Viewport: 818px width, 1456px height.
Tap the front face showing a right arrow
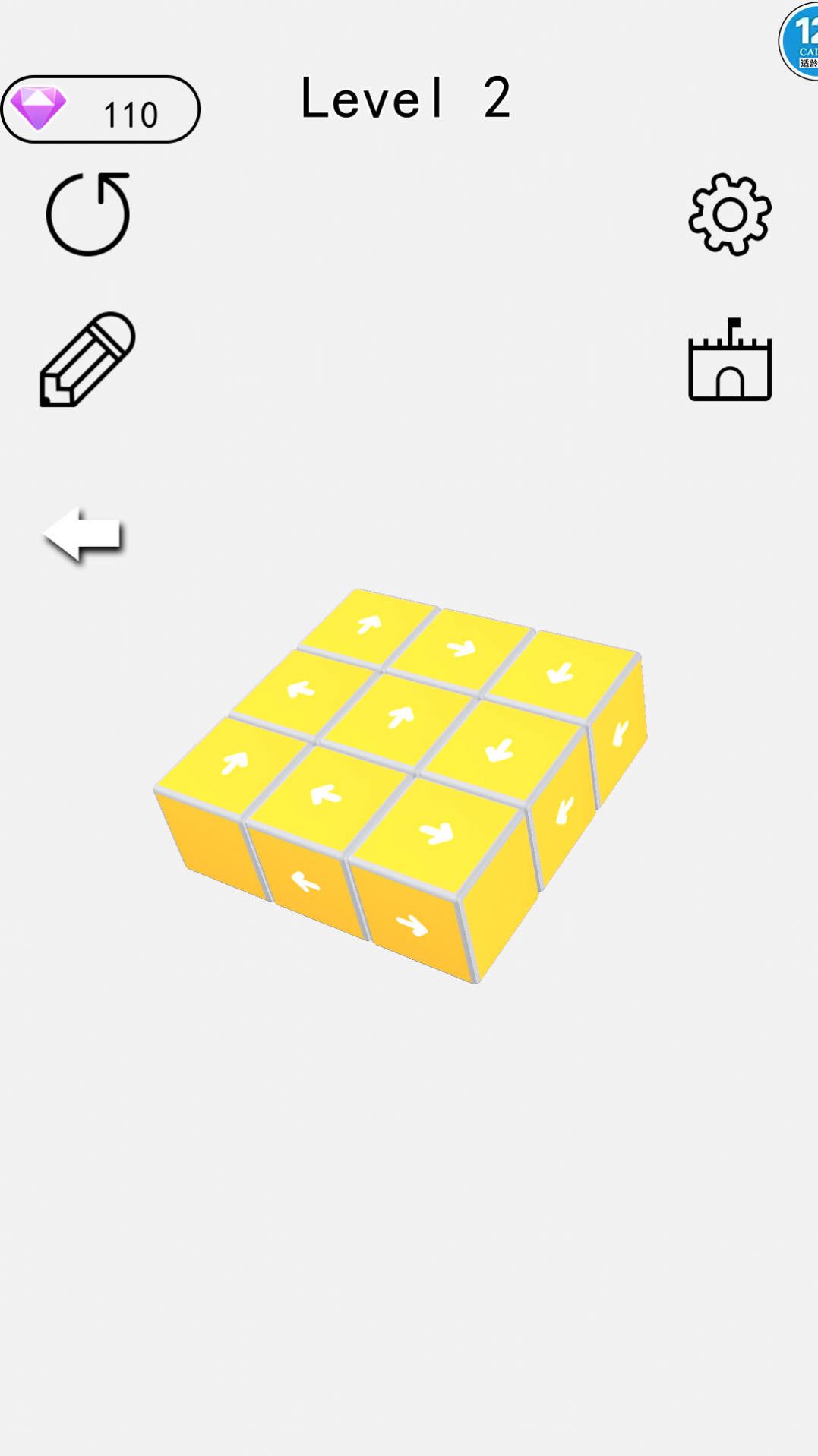tap(414, 923)
